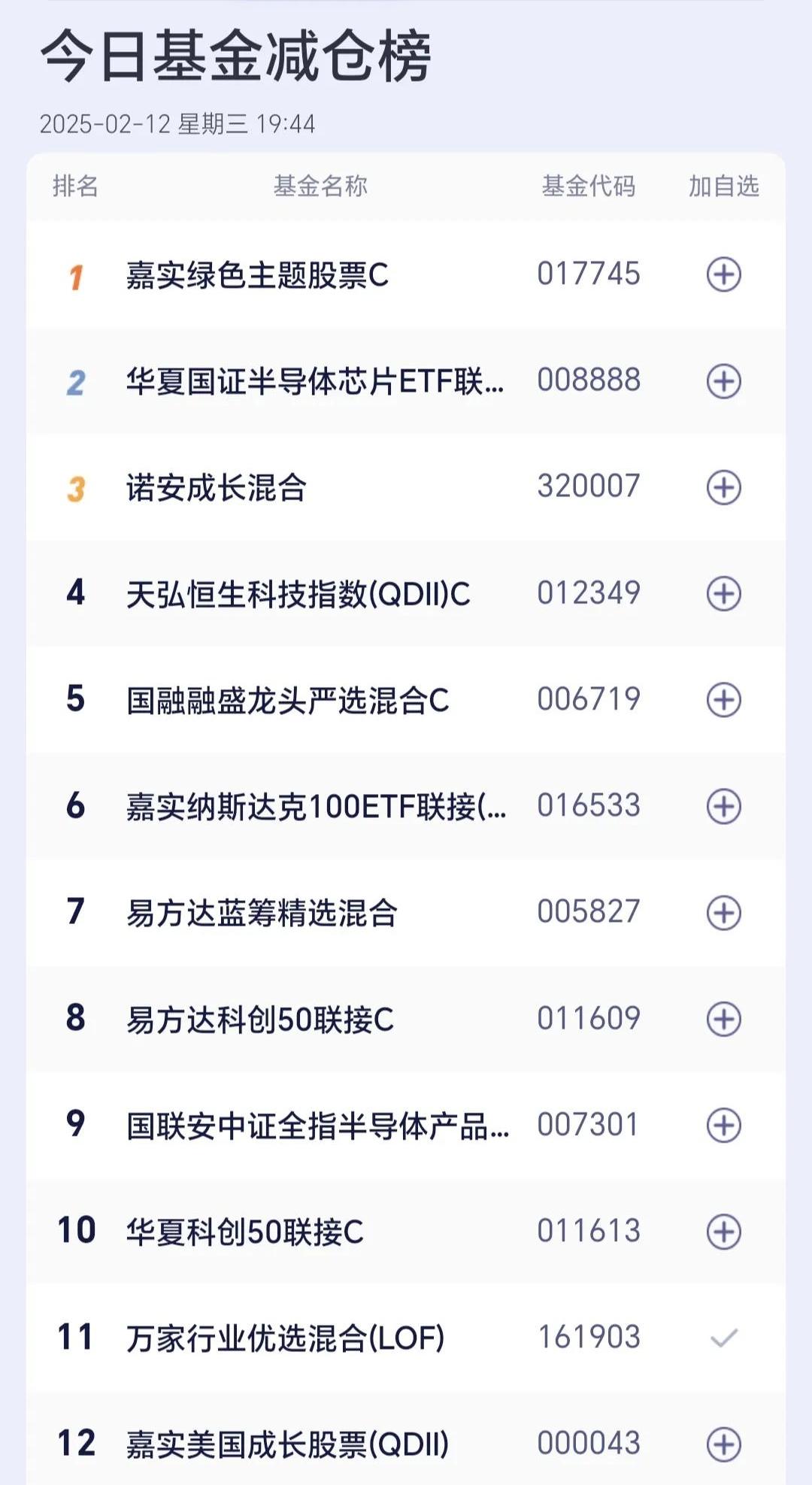Add 天弘恒生科技指数(QDII)C to favorites

pos(726,595)
